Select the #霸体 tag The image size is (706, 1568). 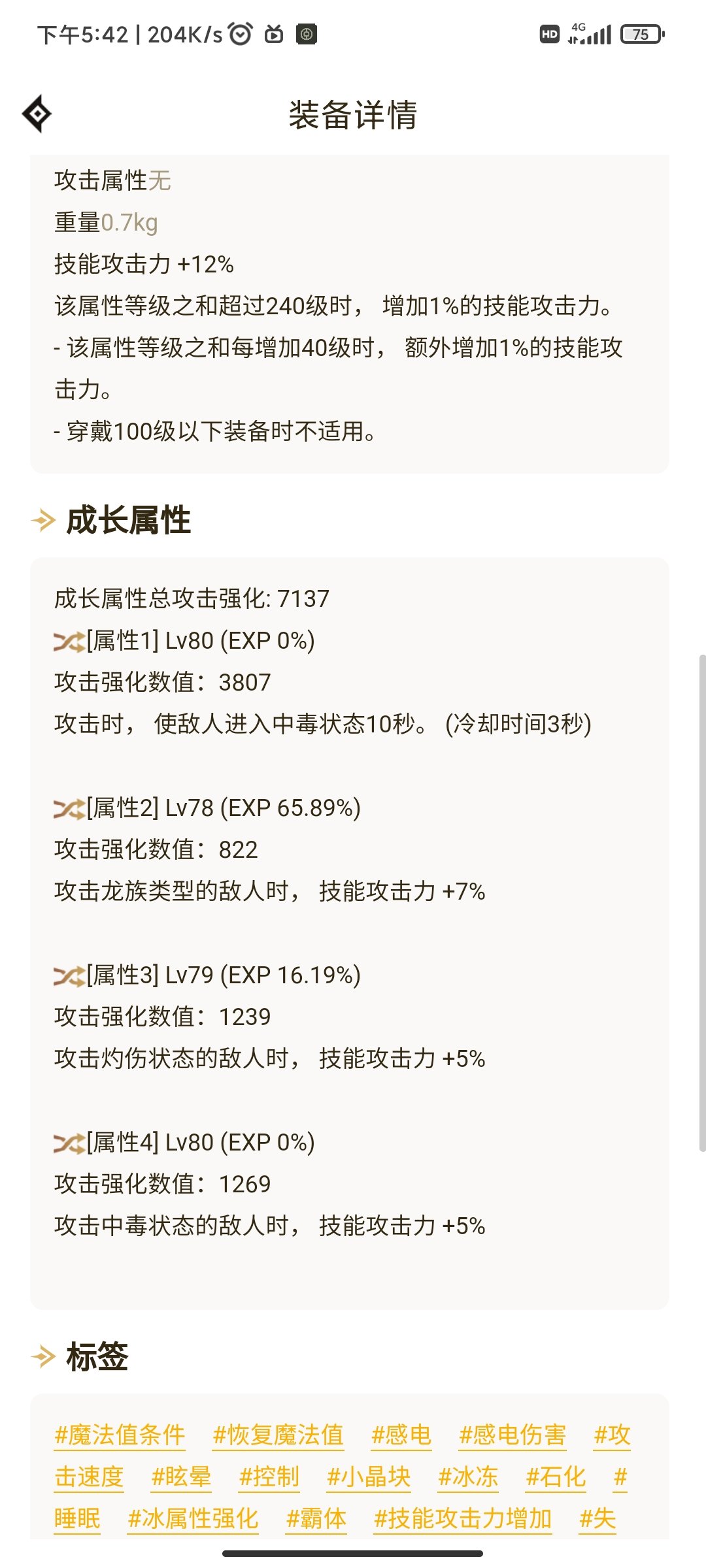(316, 1518)
